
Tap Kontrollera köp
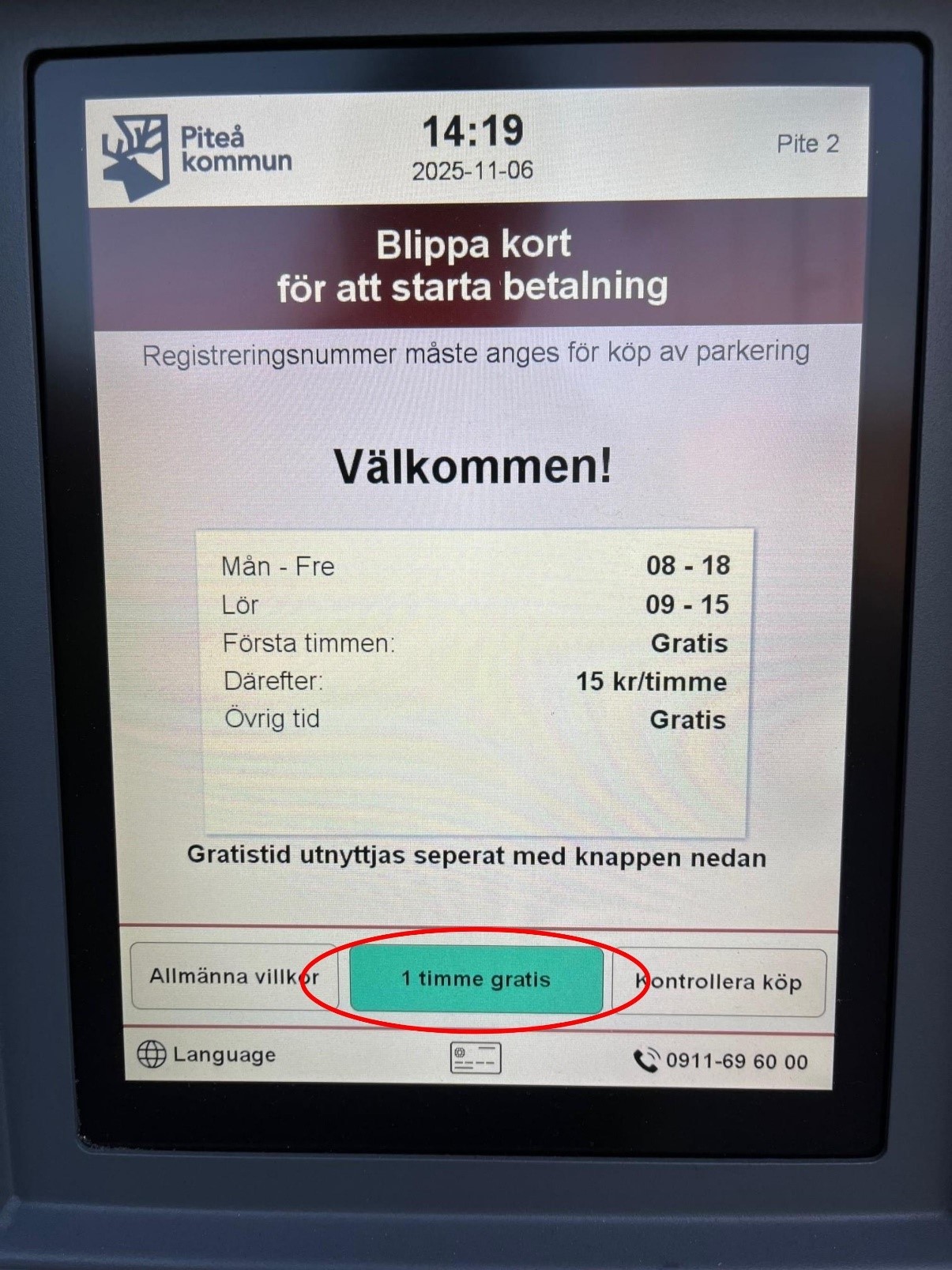pos(719,982)
